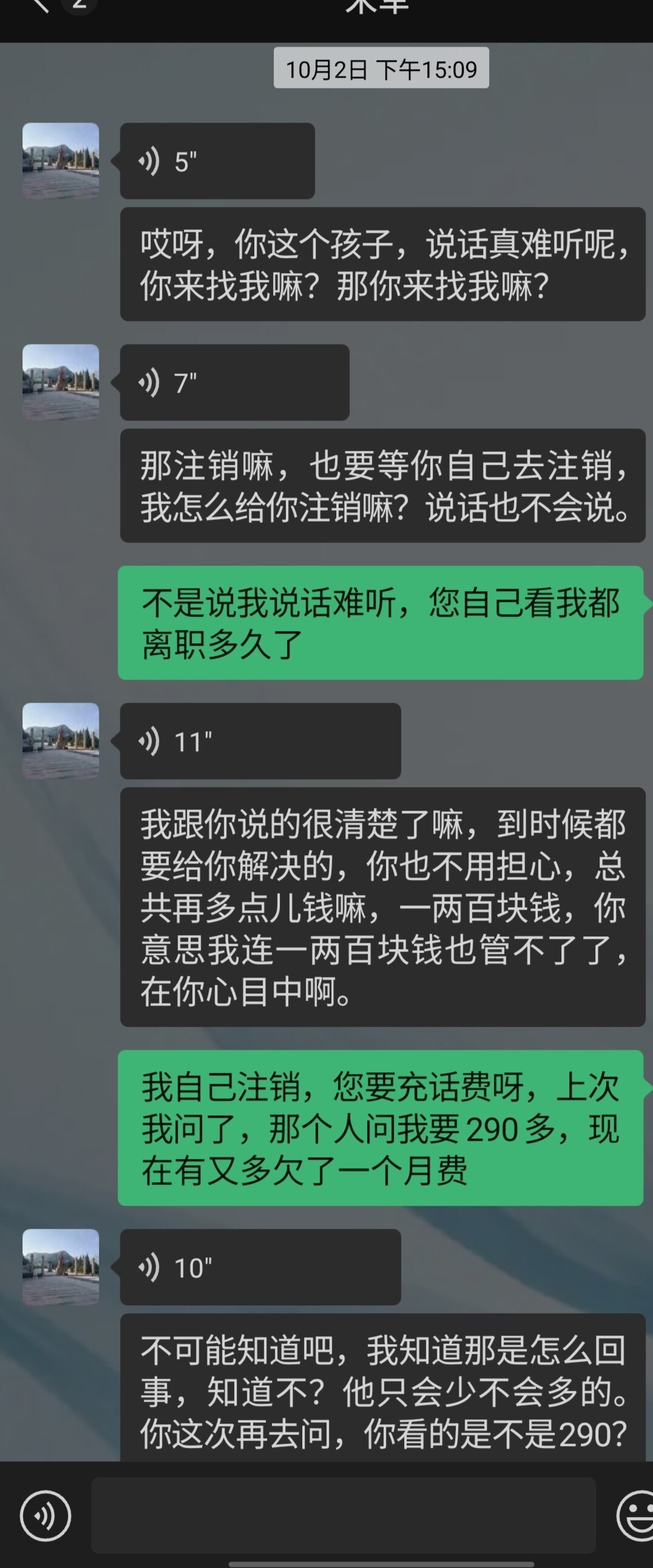Play the 5-second voice message
The image size is (653, 1568).
pos(217,161)
